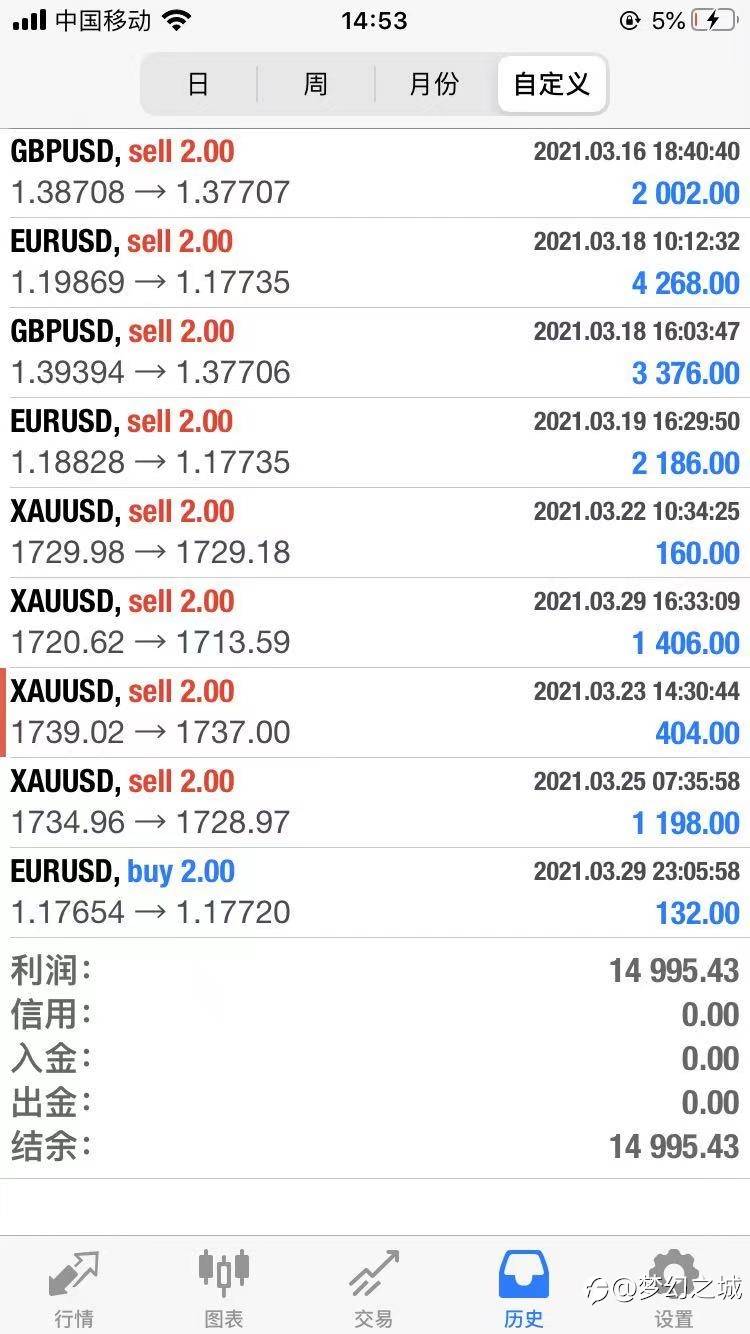Open EURUSD buy trade with profit 132.00

click(375, 893)
